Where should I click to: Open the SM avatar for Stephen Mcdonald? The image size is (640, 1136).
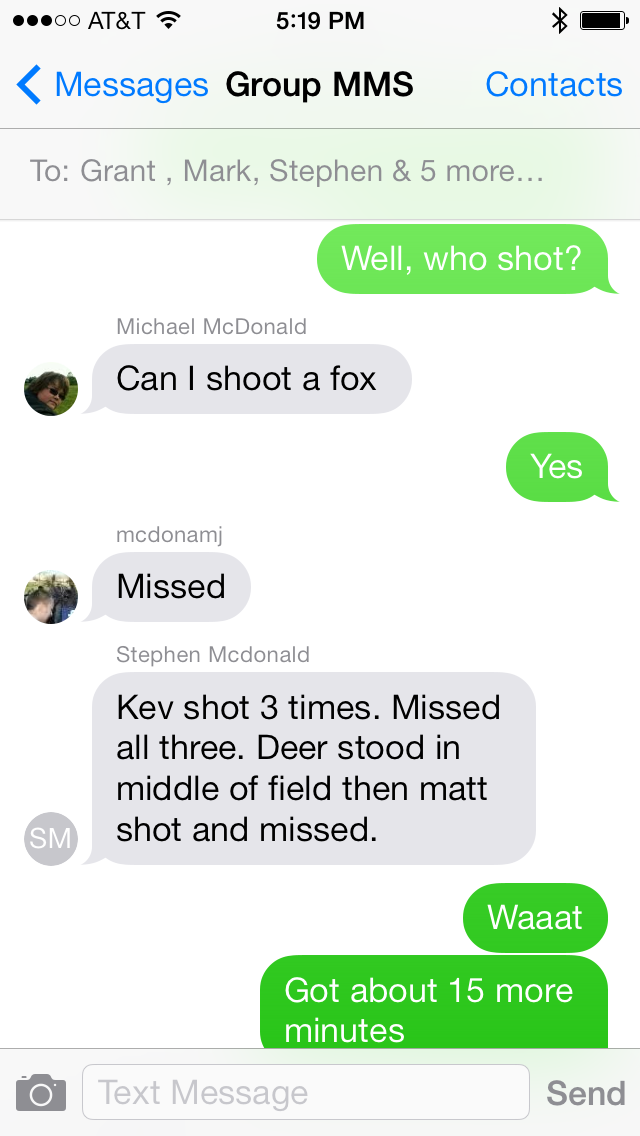[x=51, y=838]
